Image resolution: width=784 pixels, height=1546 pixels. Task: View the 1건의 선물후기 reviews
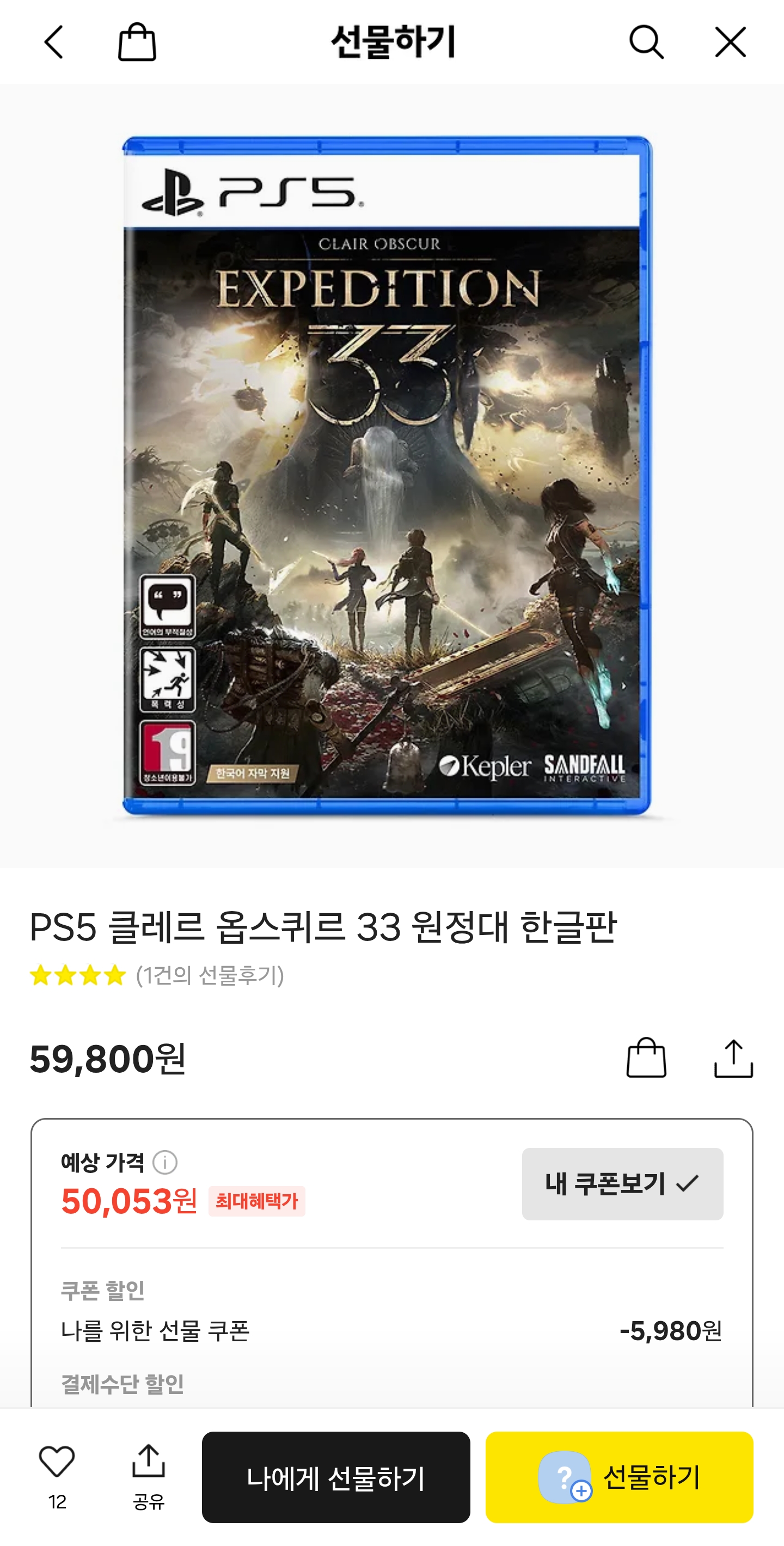[x=210, y=975]
